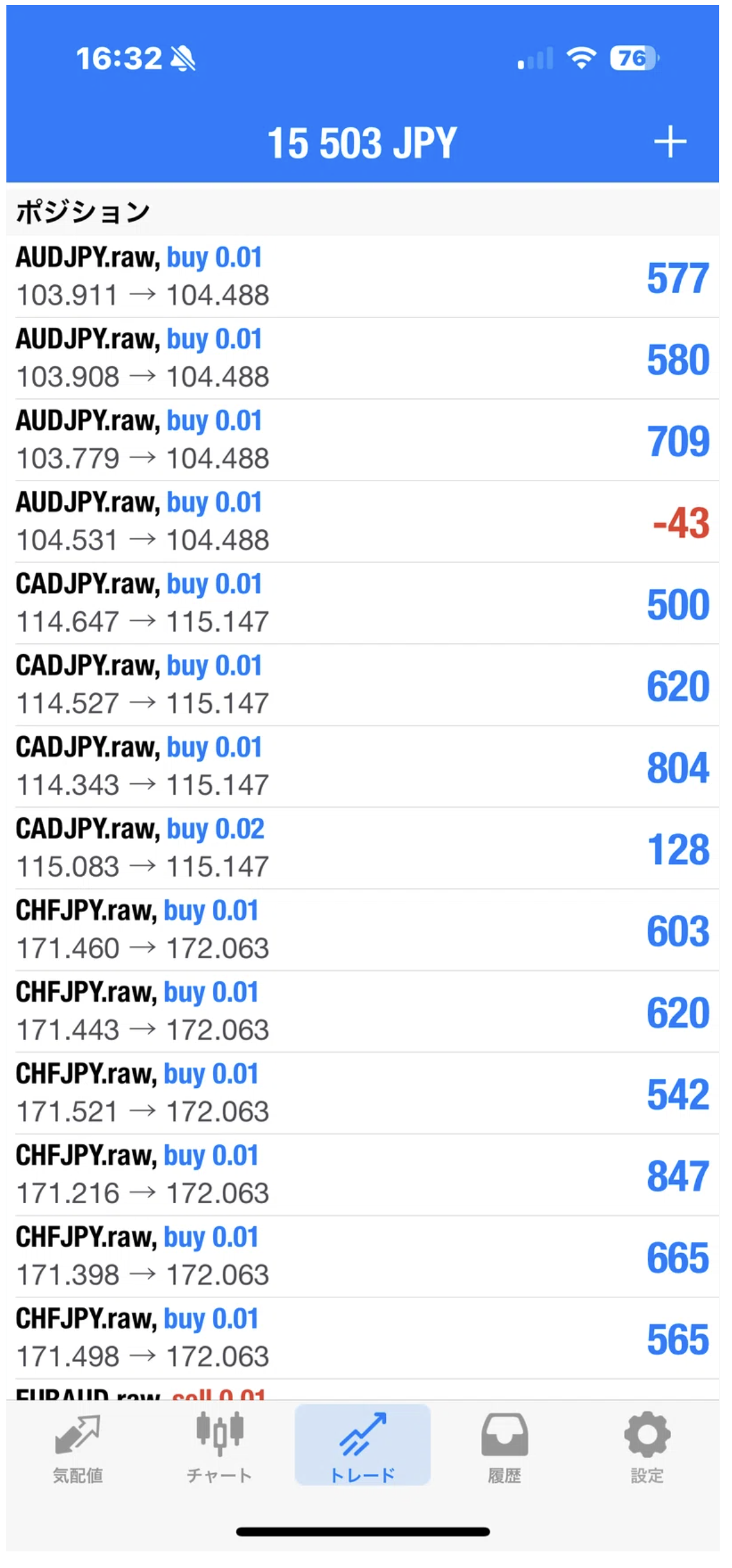Open CADJPY position with profit 804

point(362,766)
